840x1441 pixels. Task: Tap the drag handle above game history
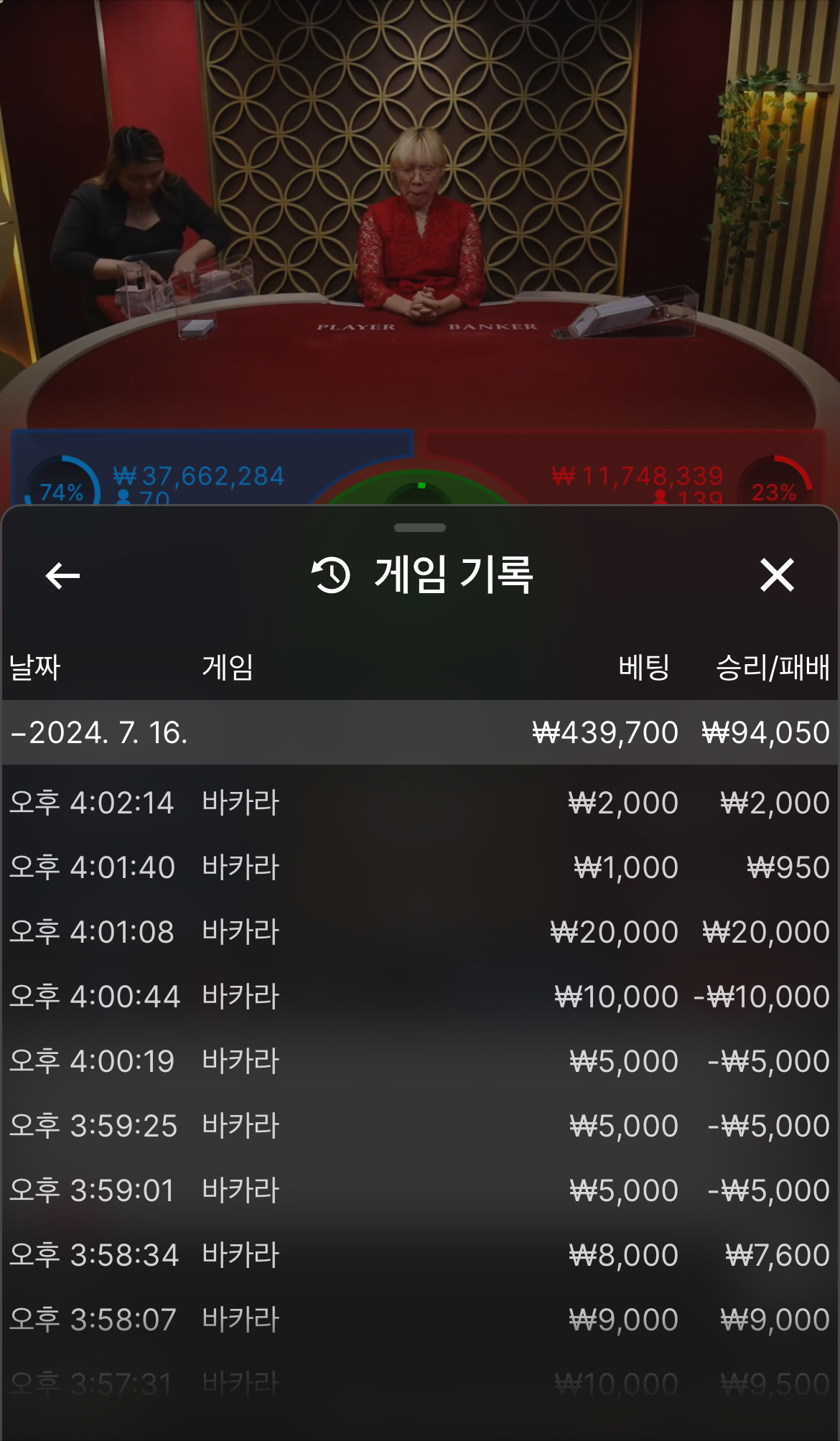420,528
